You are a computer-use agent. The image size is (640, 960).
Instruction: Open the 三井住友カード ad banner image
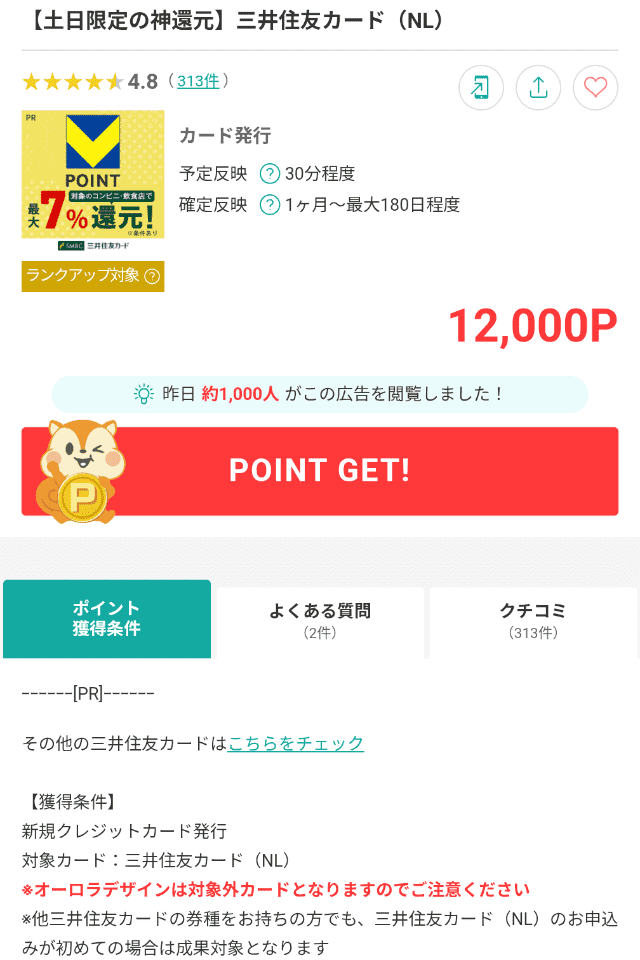coord(93,175)
